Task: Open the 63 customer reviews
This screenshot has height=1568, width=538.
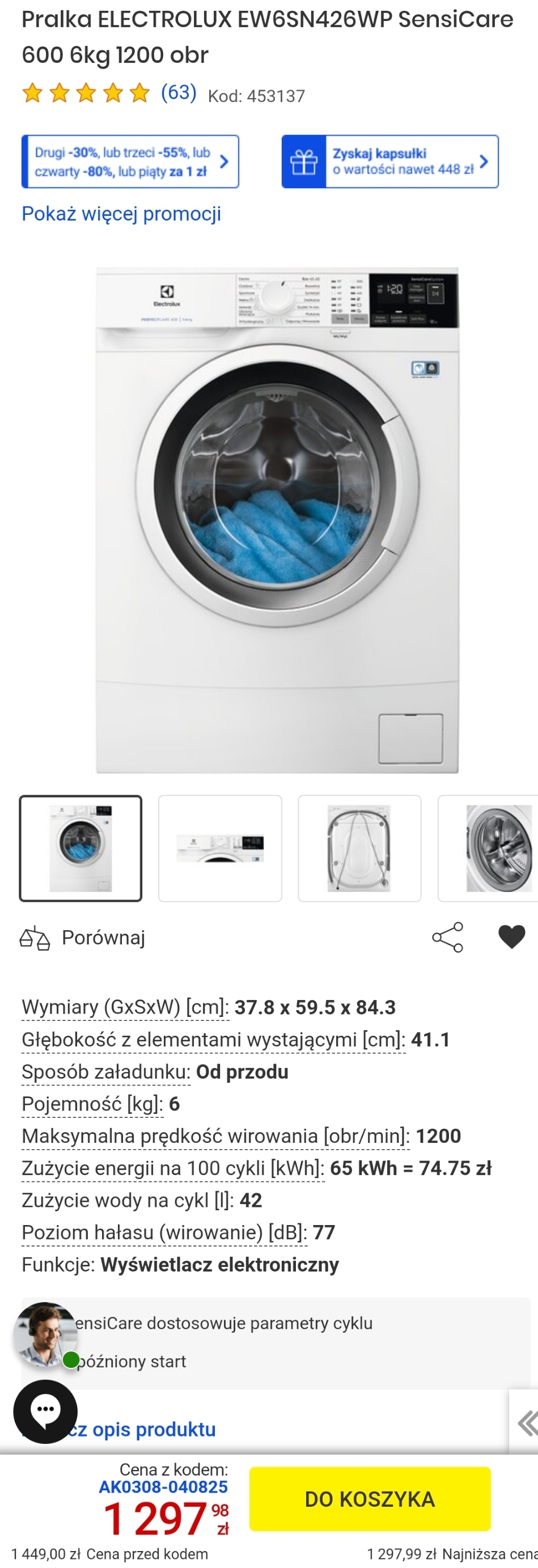Action: click(177, 93)
